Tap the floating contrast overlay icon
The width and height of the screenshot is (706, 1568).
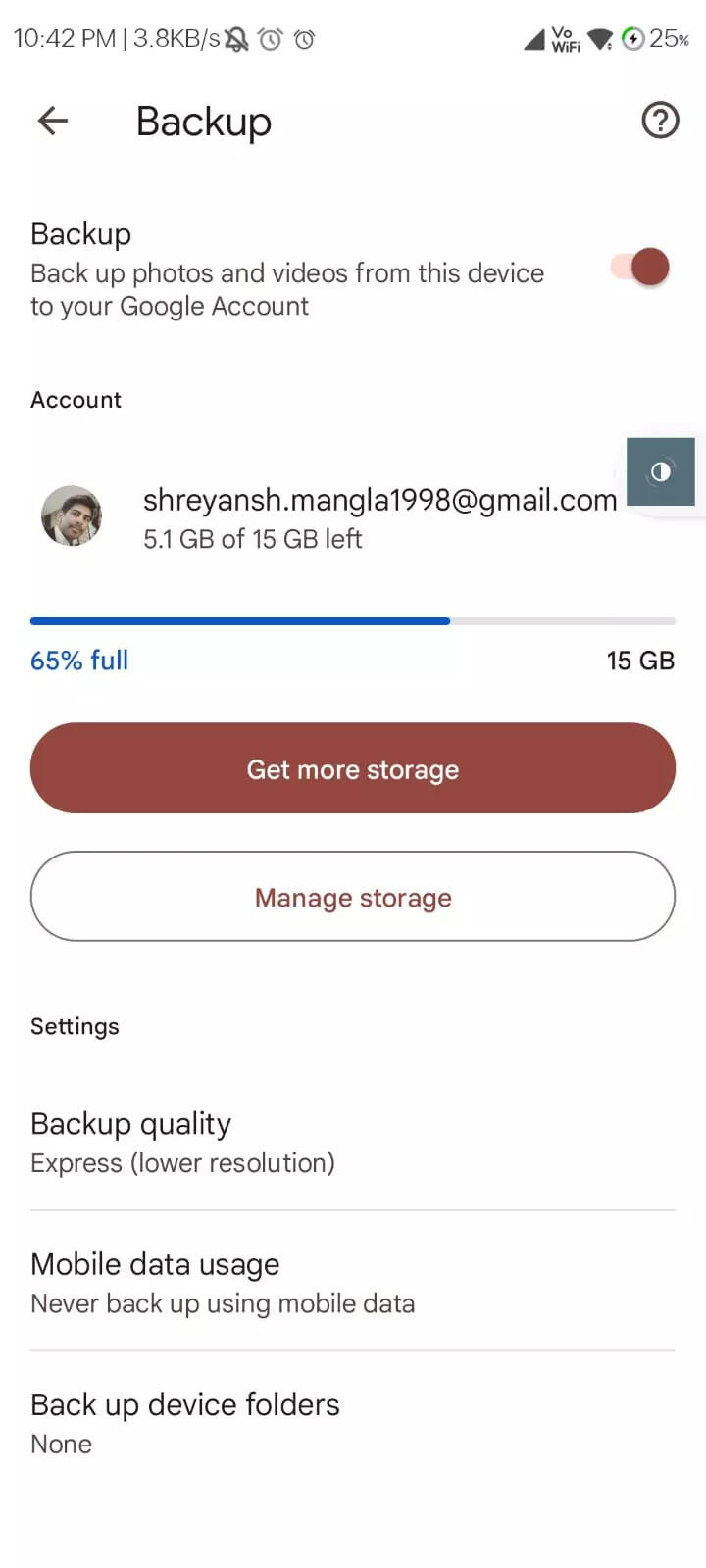click(x=661, y=471)
